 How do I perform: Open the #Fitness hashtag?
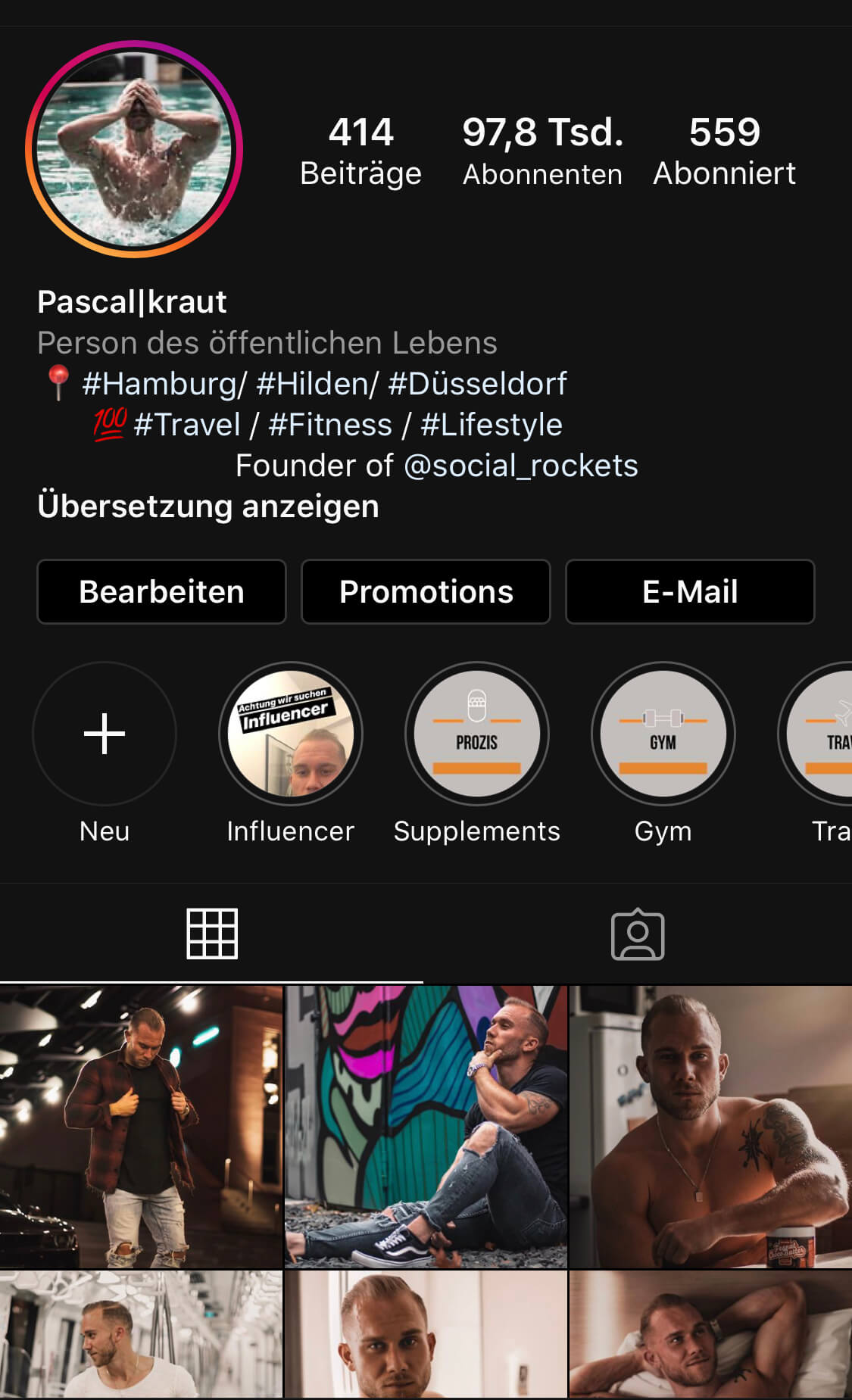coord(330,425)
